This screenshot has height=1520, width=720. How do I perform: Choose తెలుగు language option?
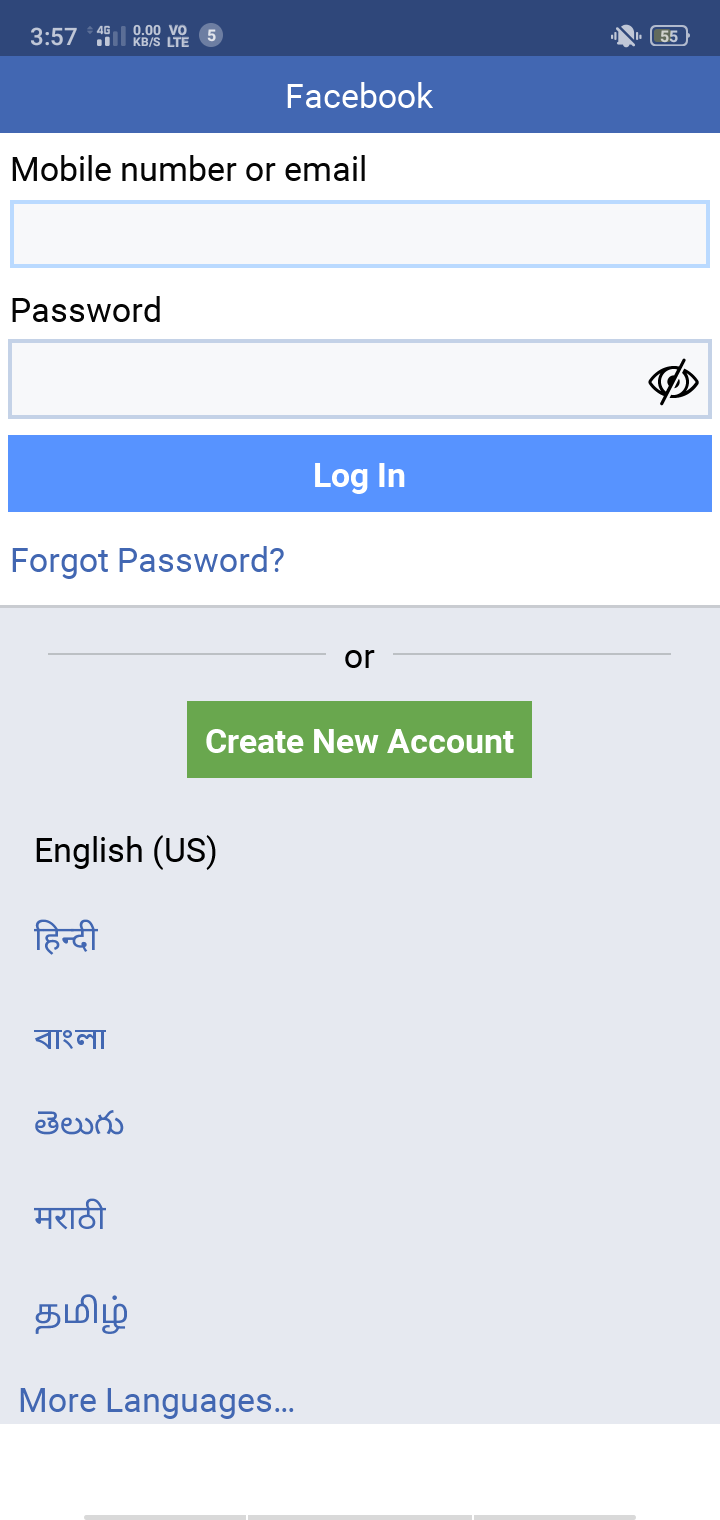79,1124
